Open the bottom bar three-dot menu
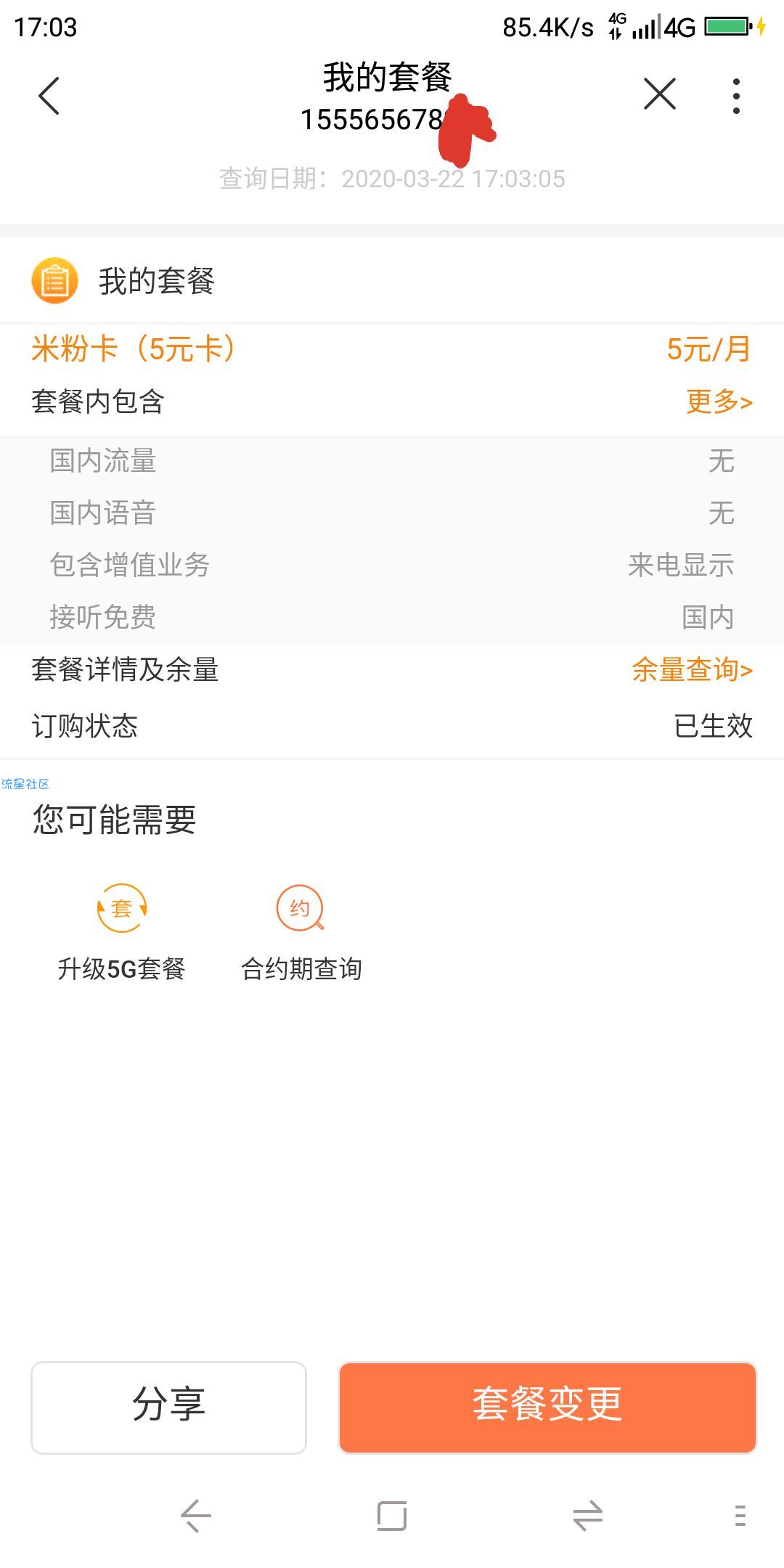784x1568 pixels. (x=740, y=1516)
